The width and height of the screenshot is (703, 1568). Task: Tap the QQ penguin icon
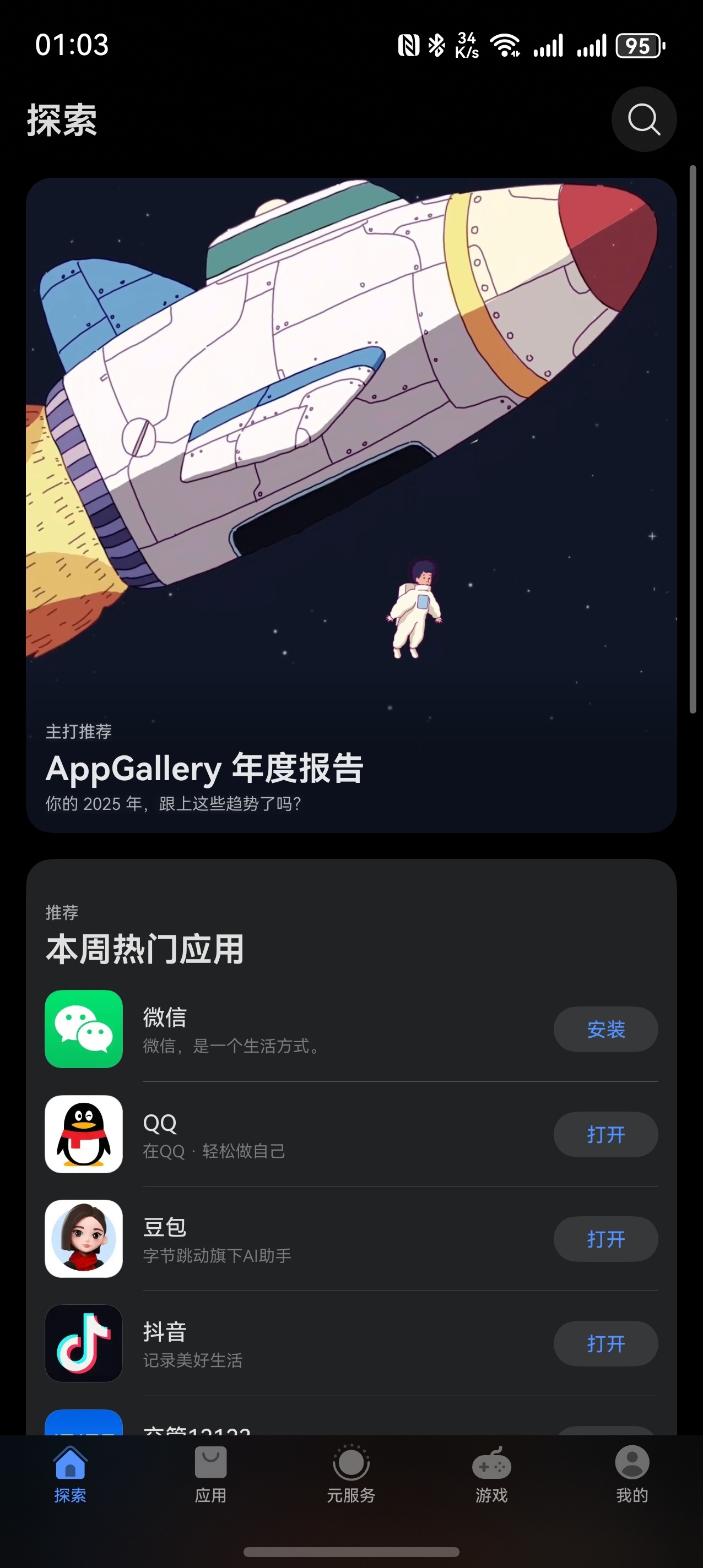[x=83, y=1134]
